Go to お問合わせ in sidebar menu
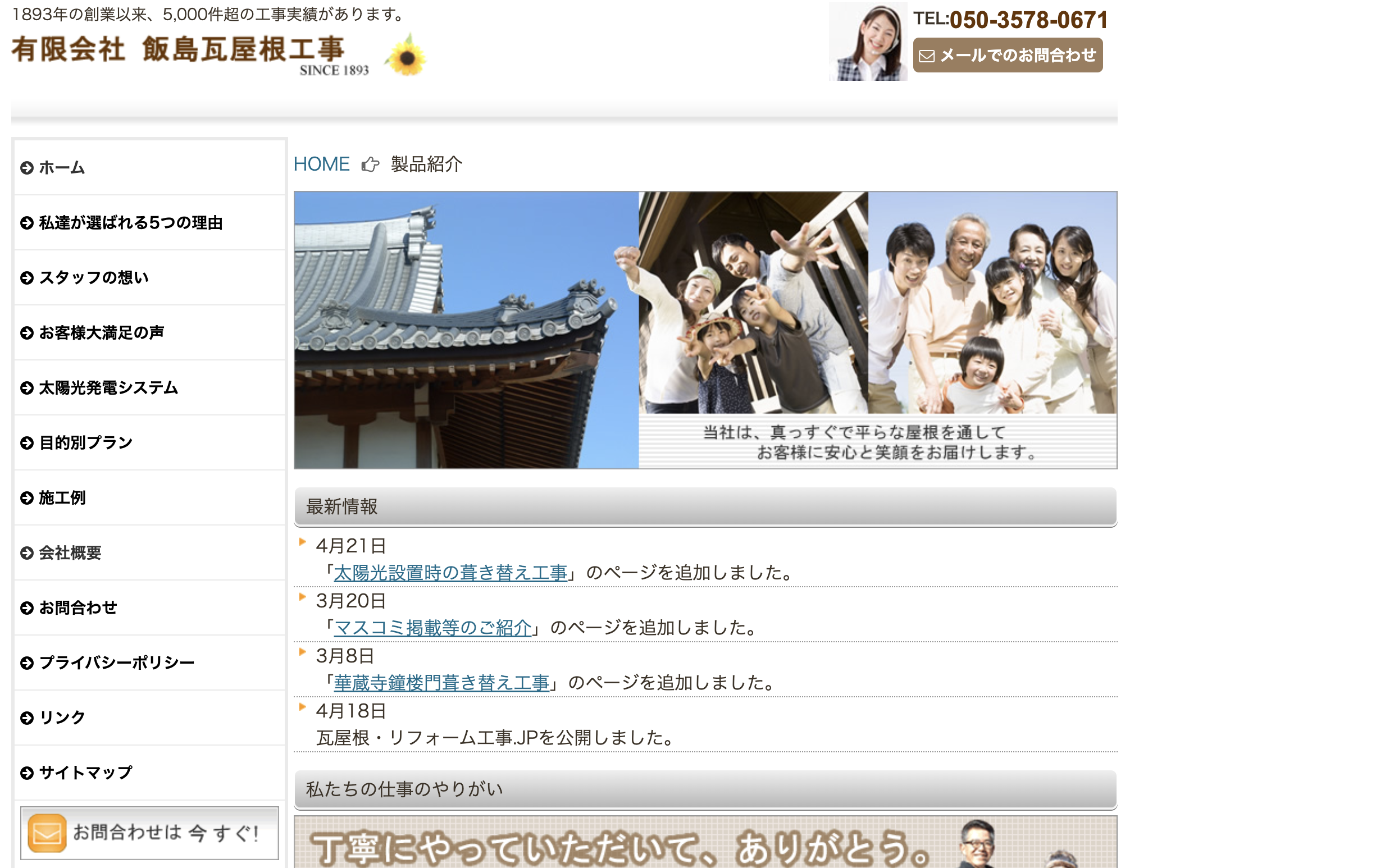Screen dimensions: 1385x868 (78, 607)
